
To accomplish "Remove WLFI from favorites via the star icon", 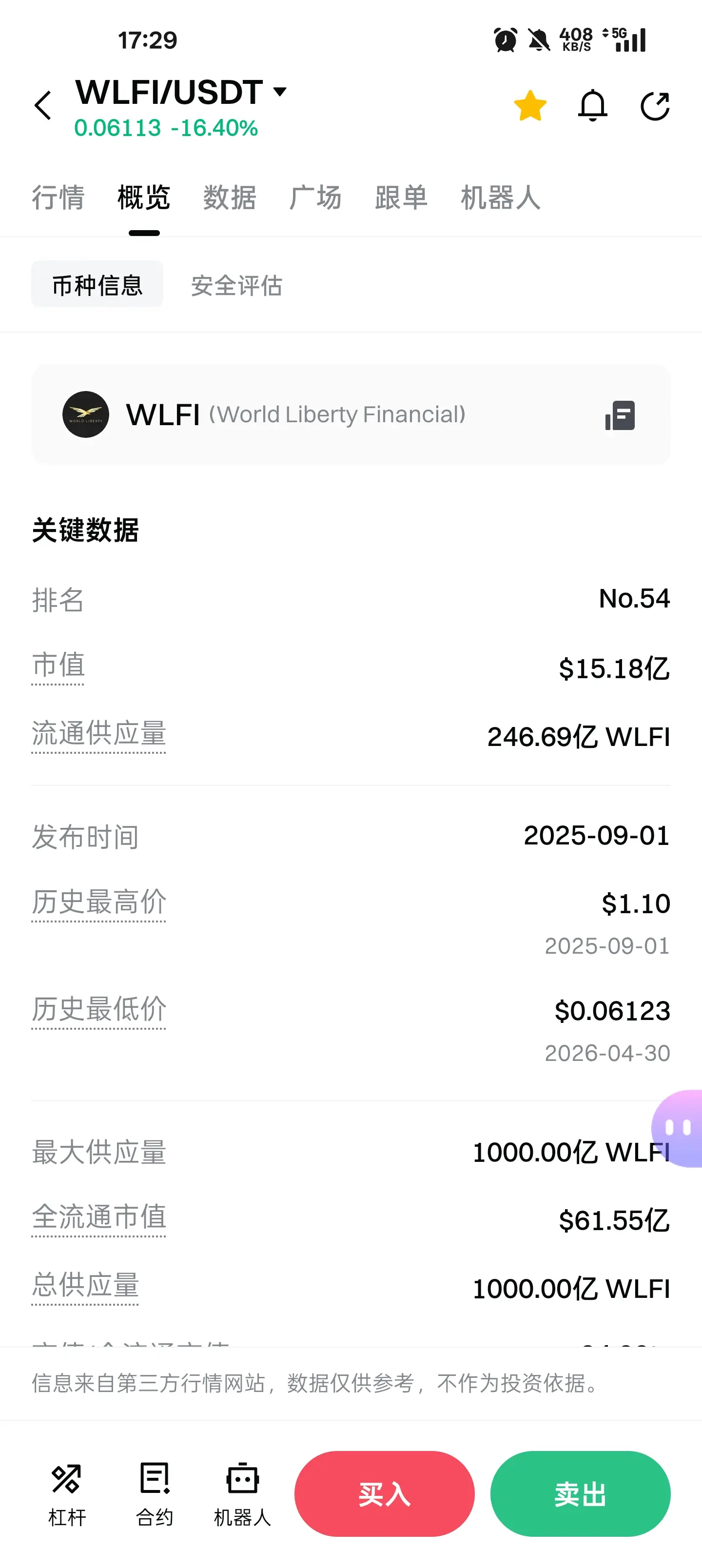I will 530,106.
